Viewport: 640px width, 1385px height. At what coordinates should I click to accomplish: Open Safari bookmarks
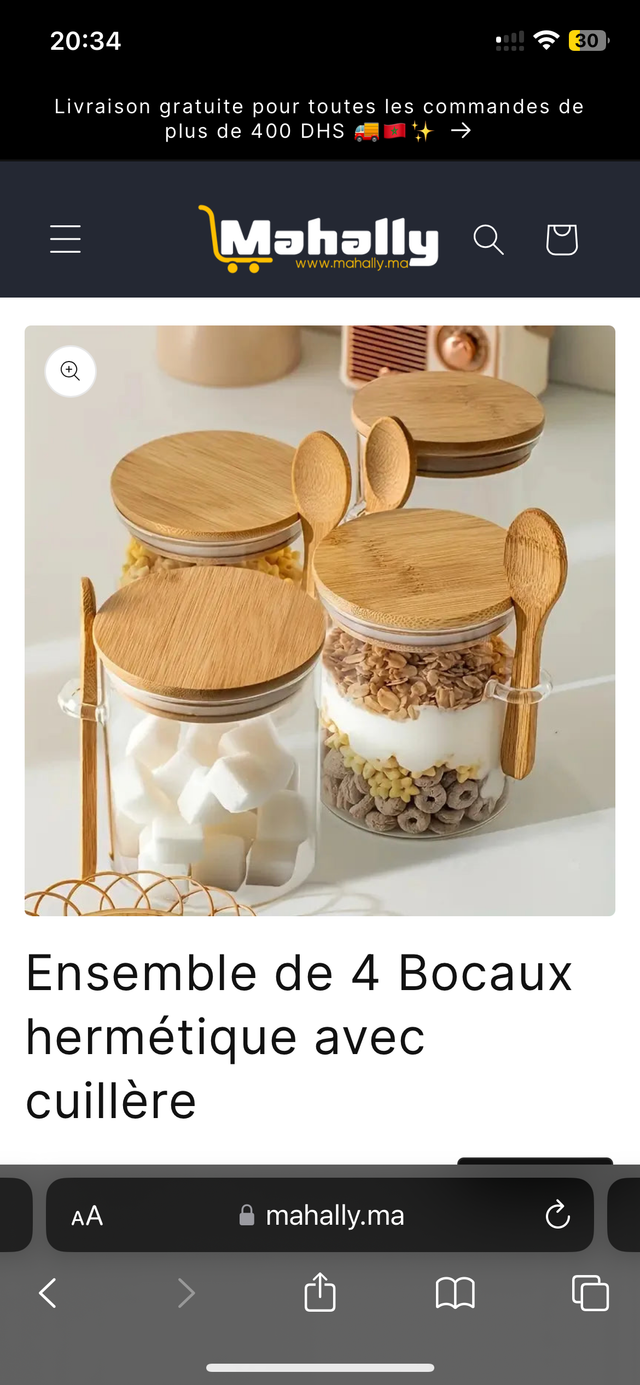pyautogui.click(x=455, y=1293)
